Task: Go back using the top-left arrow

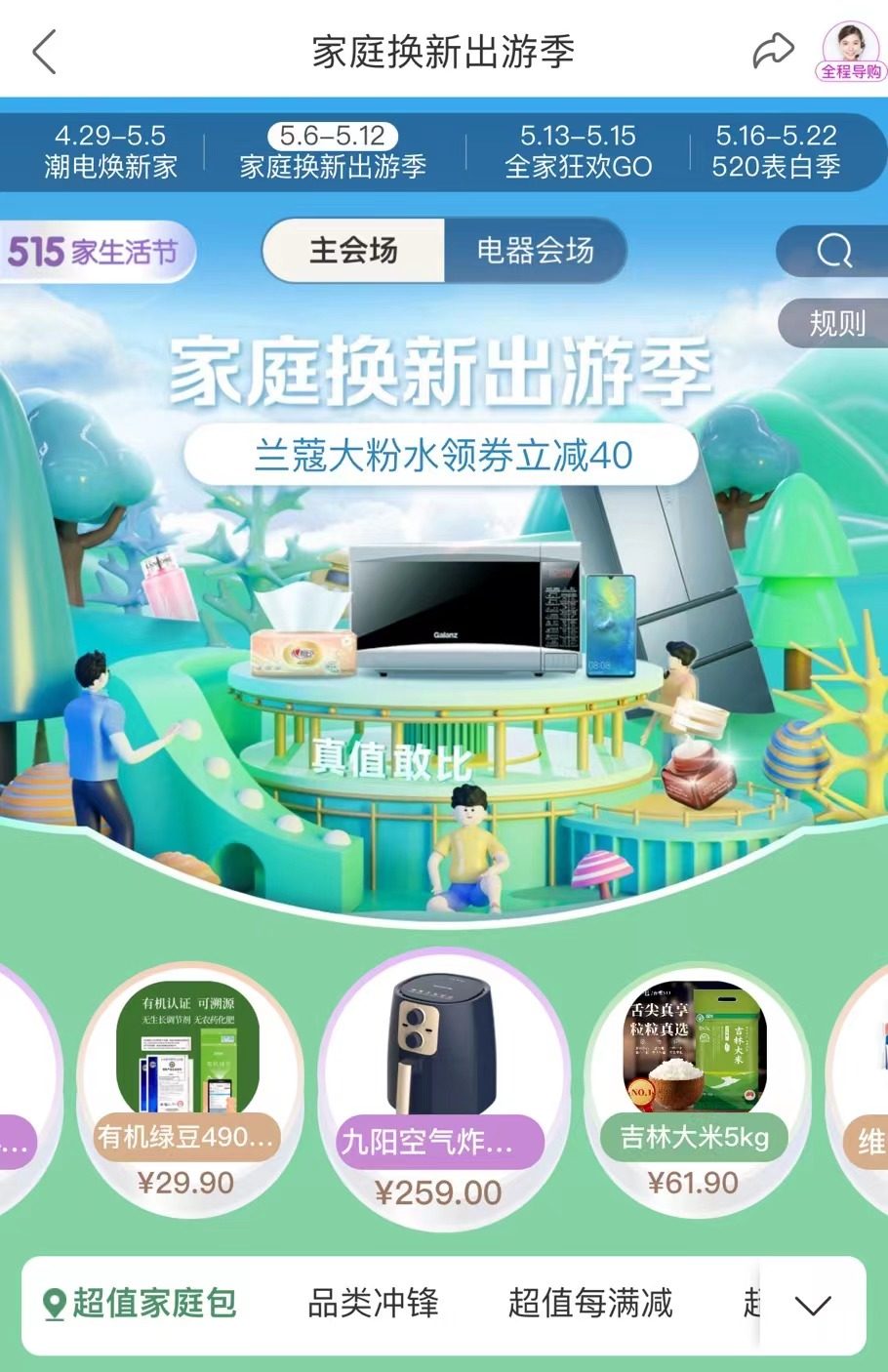Action: tap(45, 52)
